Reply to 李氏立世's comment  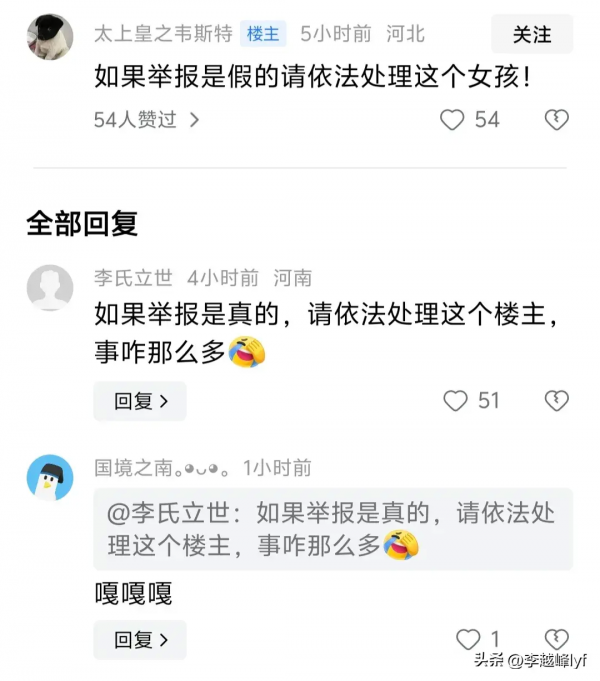tap(140, 401)
